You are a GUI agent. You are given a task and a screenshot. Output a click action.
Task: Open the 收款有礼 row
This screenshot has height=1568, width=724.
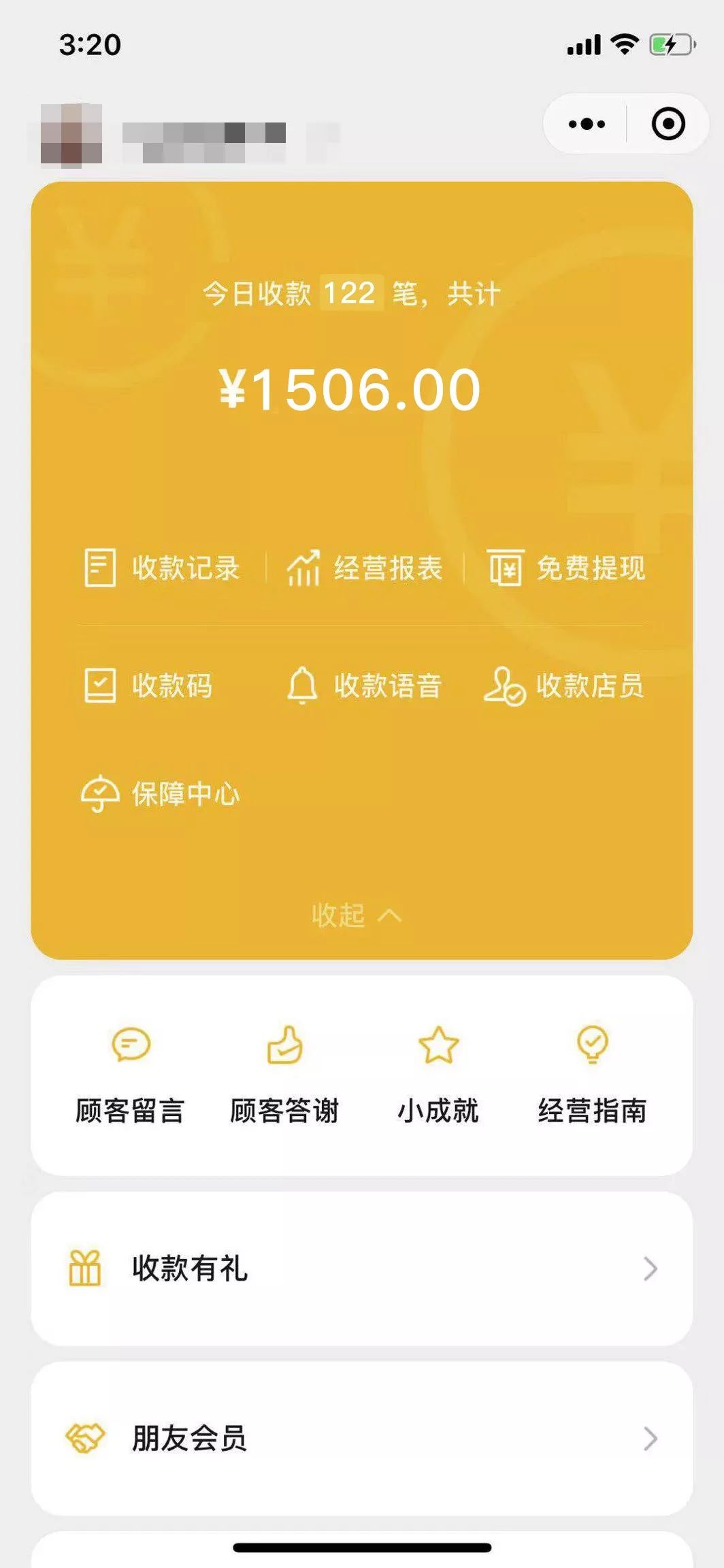[x=362, y=1269]
